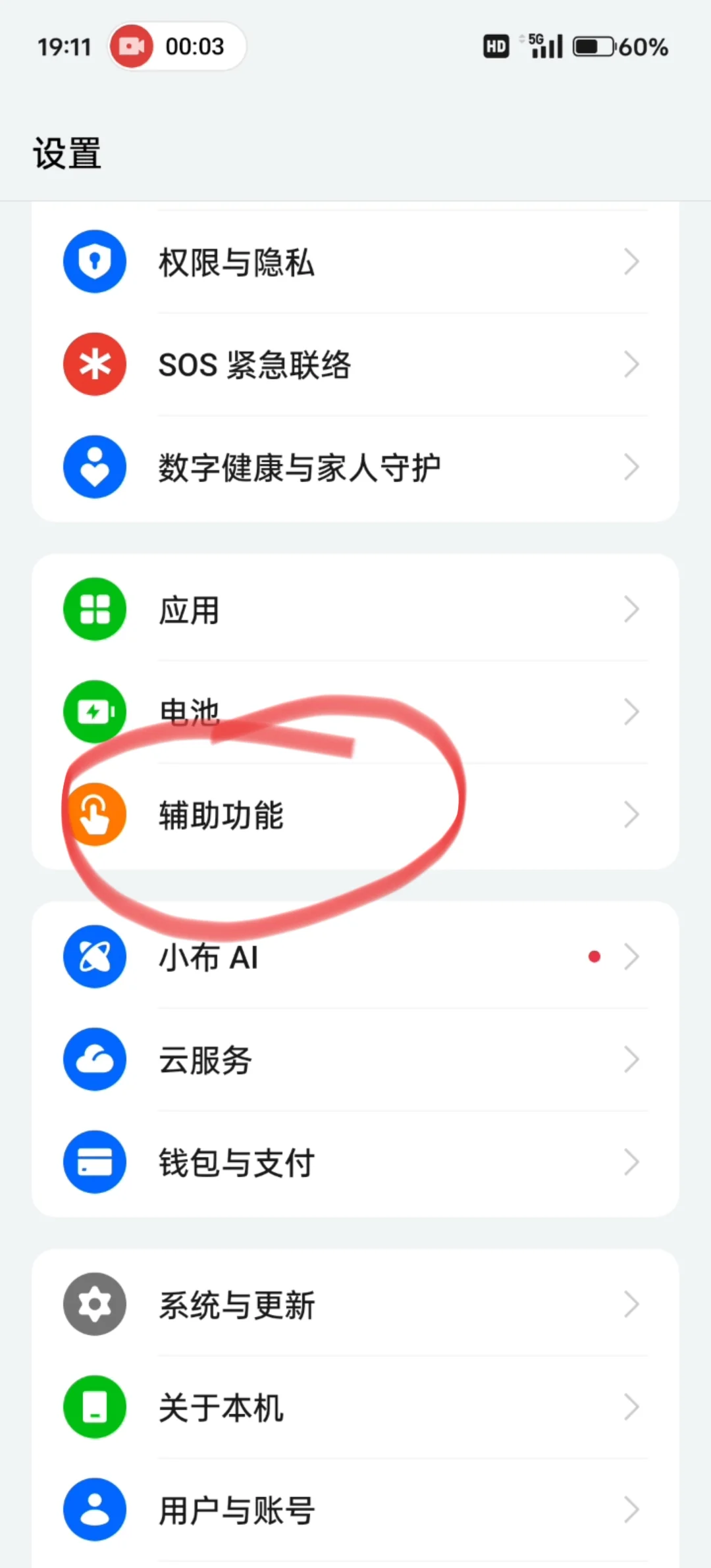Tap the 钱包与支付 wallet icon

click(x=93, y=1163)
